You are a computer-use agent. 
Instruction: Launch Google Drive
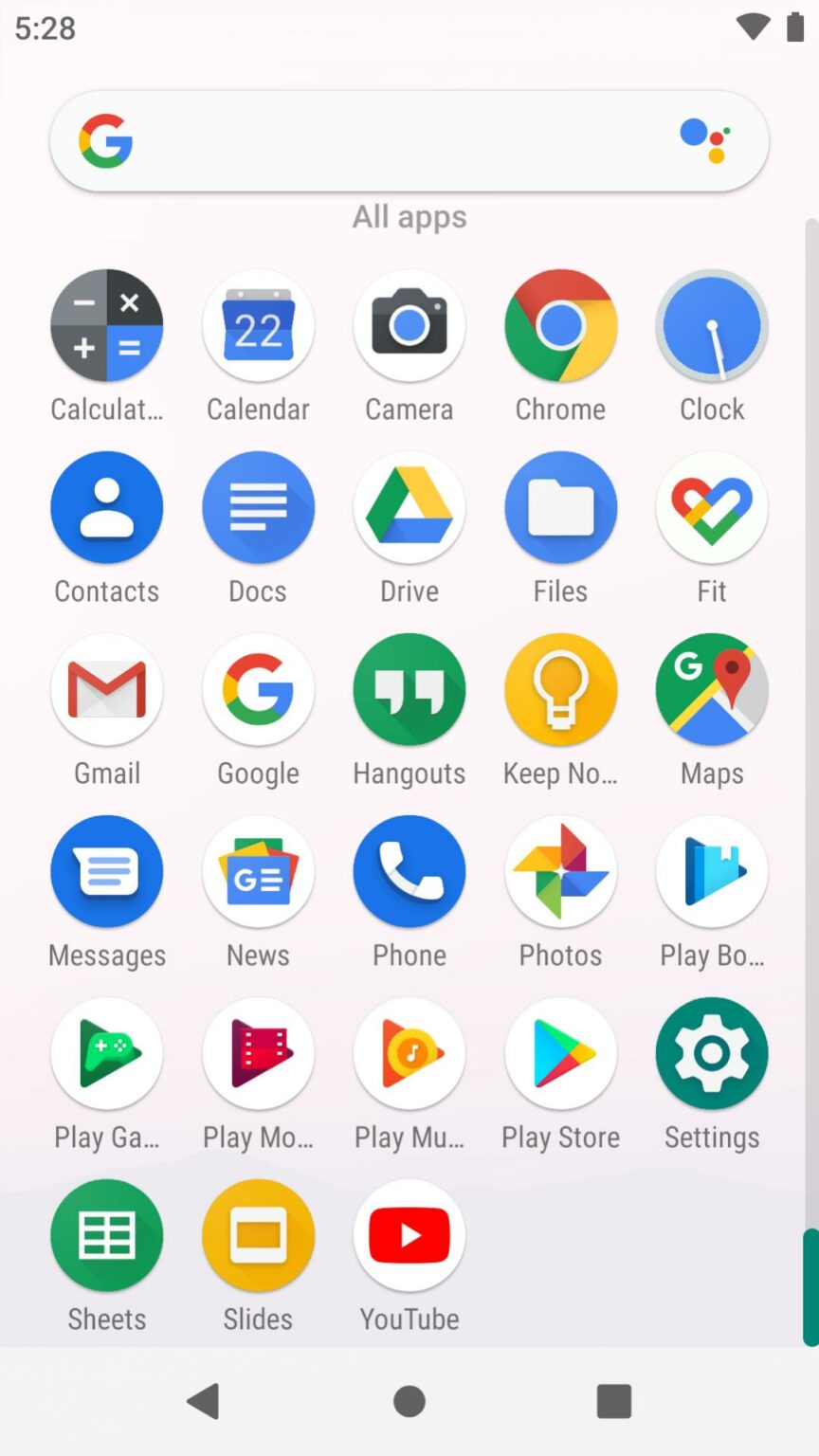pos(409,508)
